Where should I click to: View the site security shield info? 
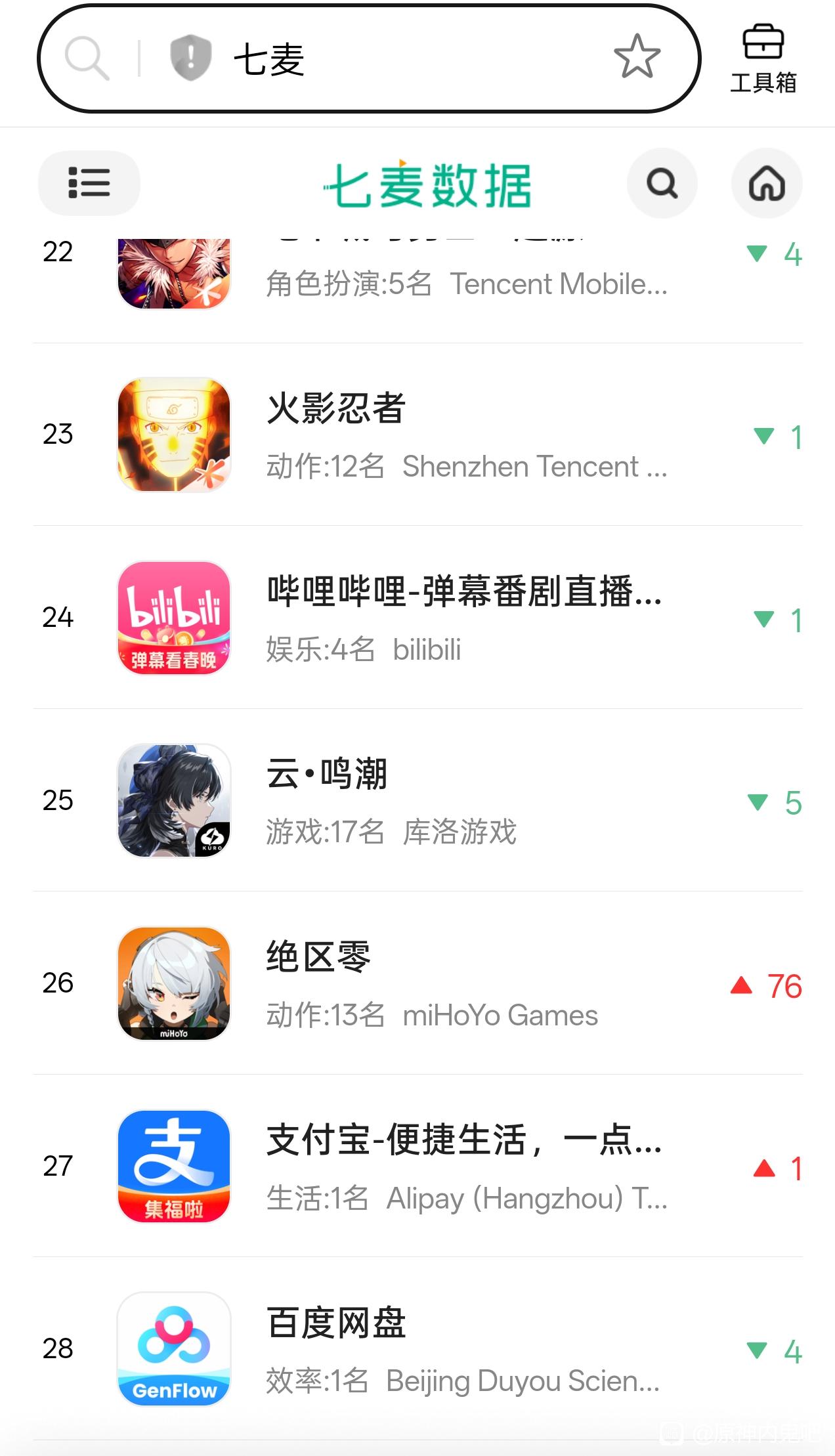(x=190, y=58)
